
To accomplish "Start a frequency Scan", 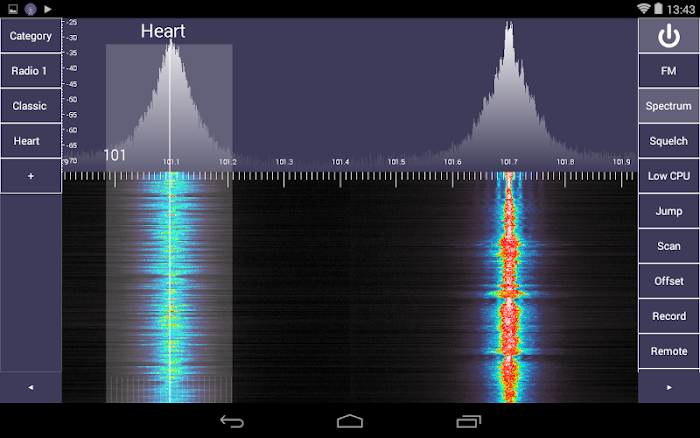I will 669,246.
